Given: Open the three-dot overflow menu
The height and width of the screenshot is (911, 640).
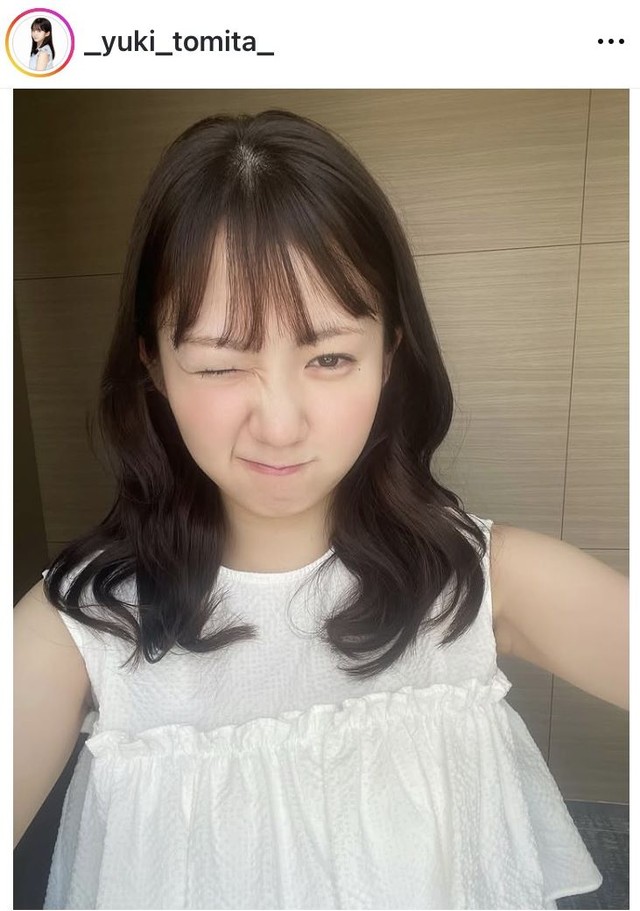Looking at the screenshot, I should (610, 42).
